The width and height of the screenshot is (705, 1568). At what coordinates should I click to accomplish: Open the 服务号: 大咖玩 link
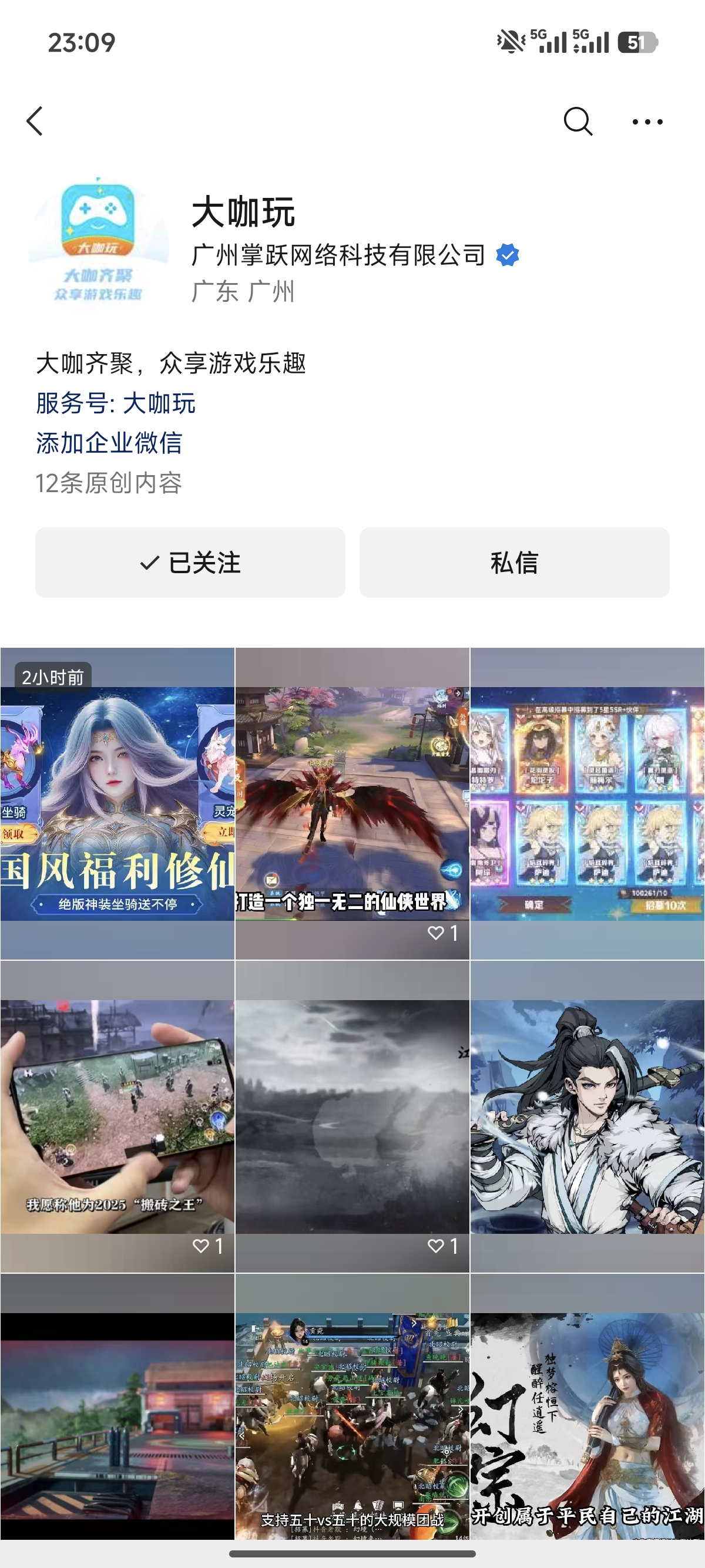(116, 403)
